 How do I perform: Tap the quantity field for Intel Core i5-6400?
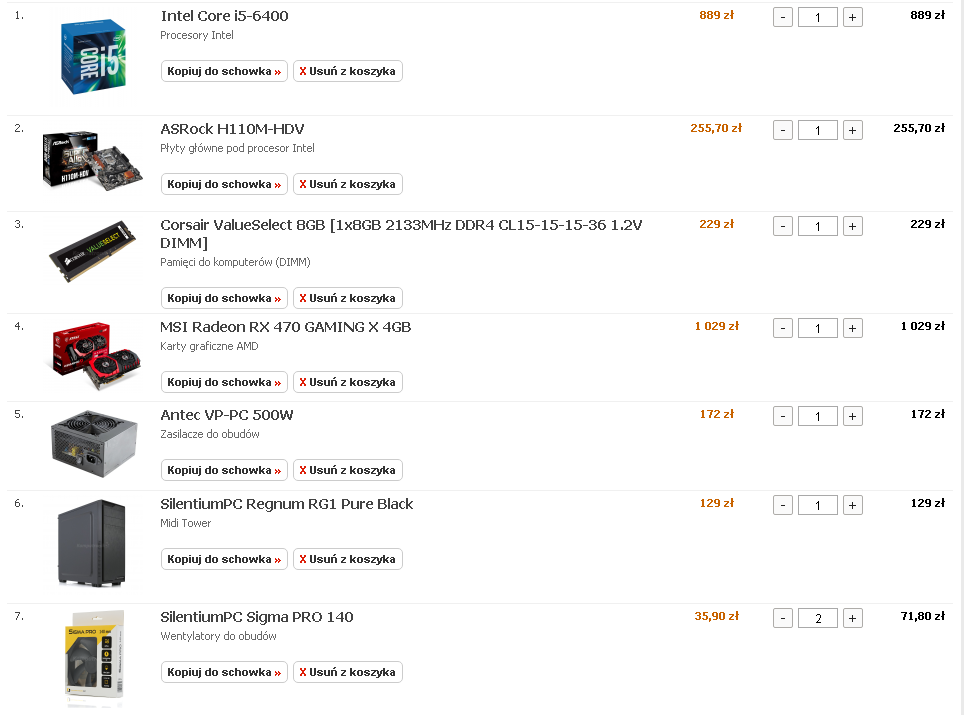point(817,17)
